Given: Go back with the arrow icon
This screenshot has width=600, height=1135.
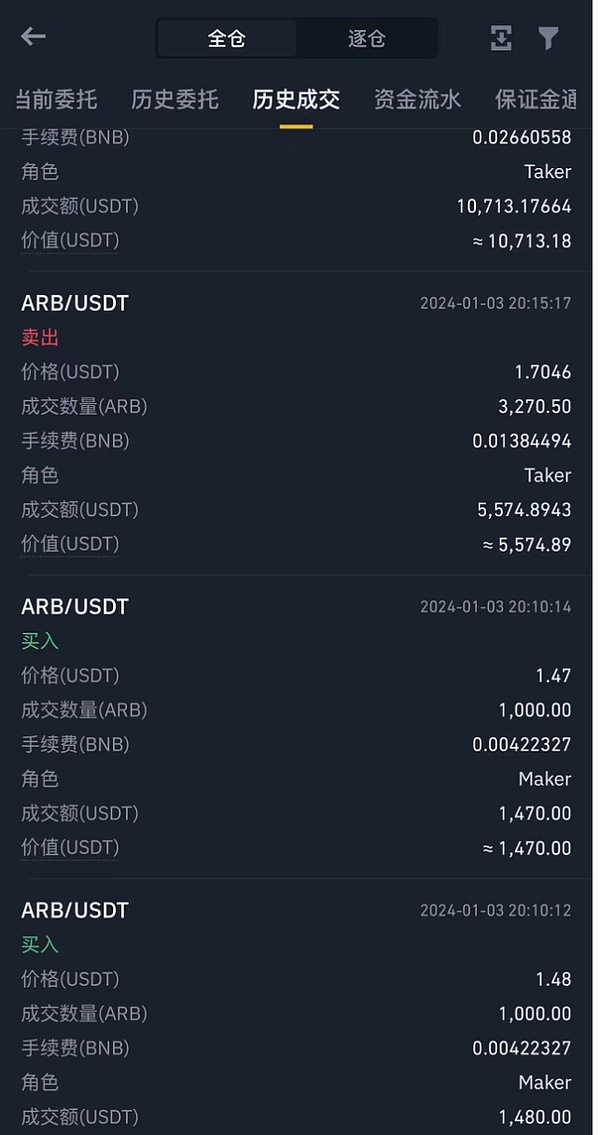Looking at the screenshot, I should point(33,37).
